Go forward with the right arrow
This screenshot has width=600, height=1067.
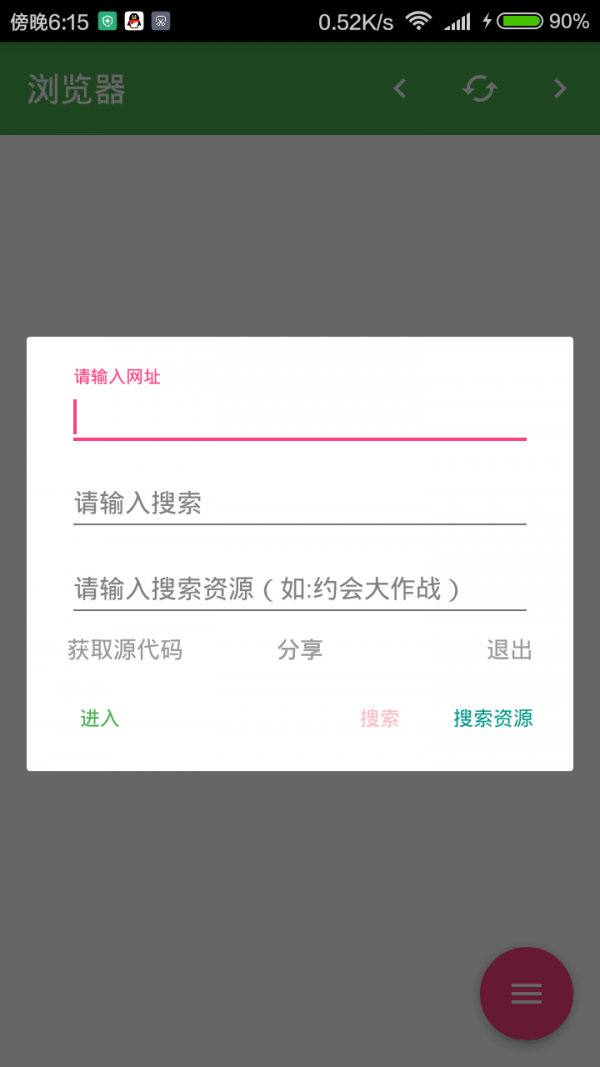coord(560,89)
